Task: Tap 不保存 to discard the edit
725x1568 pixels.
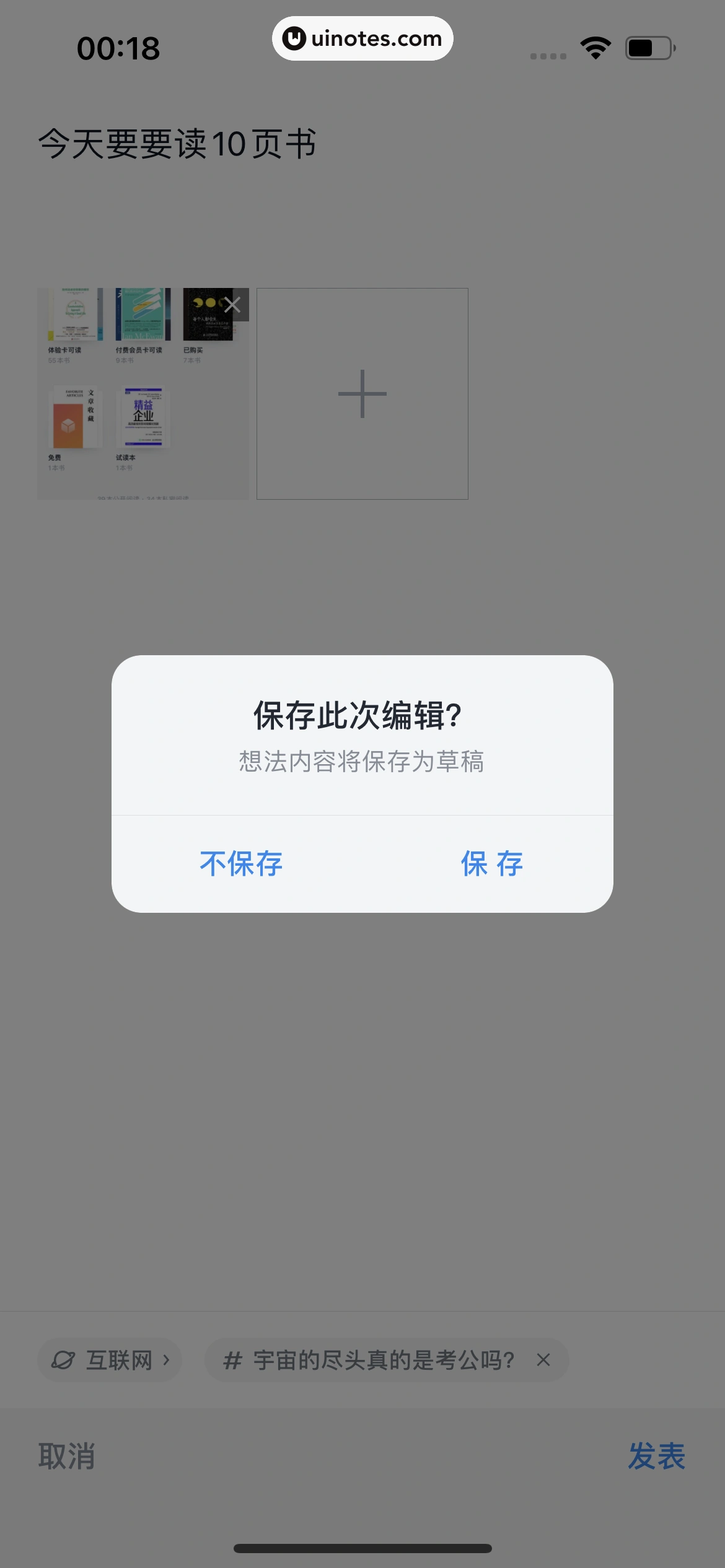Action: click(x=240, y=864)
